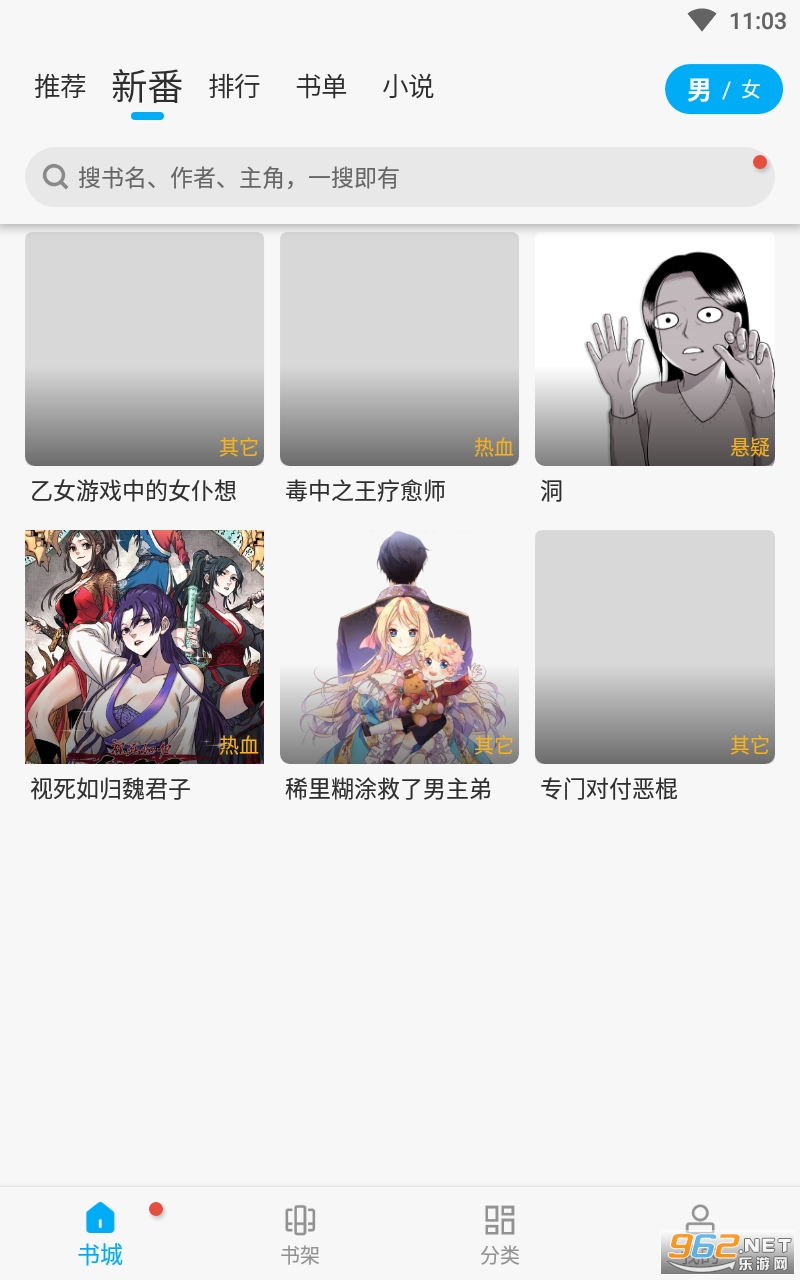Toggle the 男/女 gender switch
This screenshot has width=800, height=1280.
pos(723,90)
